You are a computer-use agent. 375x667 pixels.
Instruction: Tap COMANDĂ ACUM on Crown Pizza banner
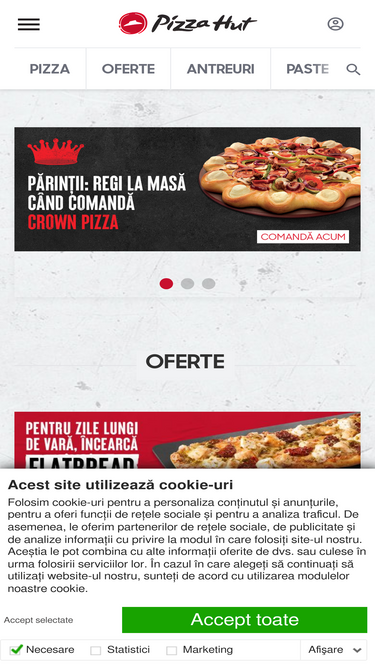[303, 237]
